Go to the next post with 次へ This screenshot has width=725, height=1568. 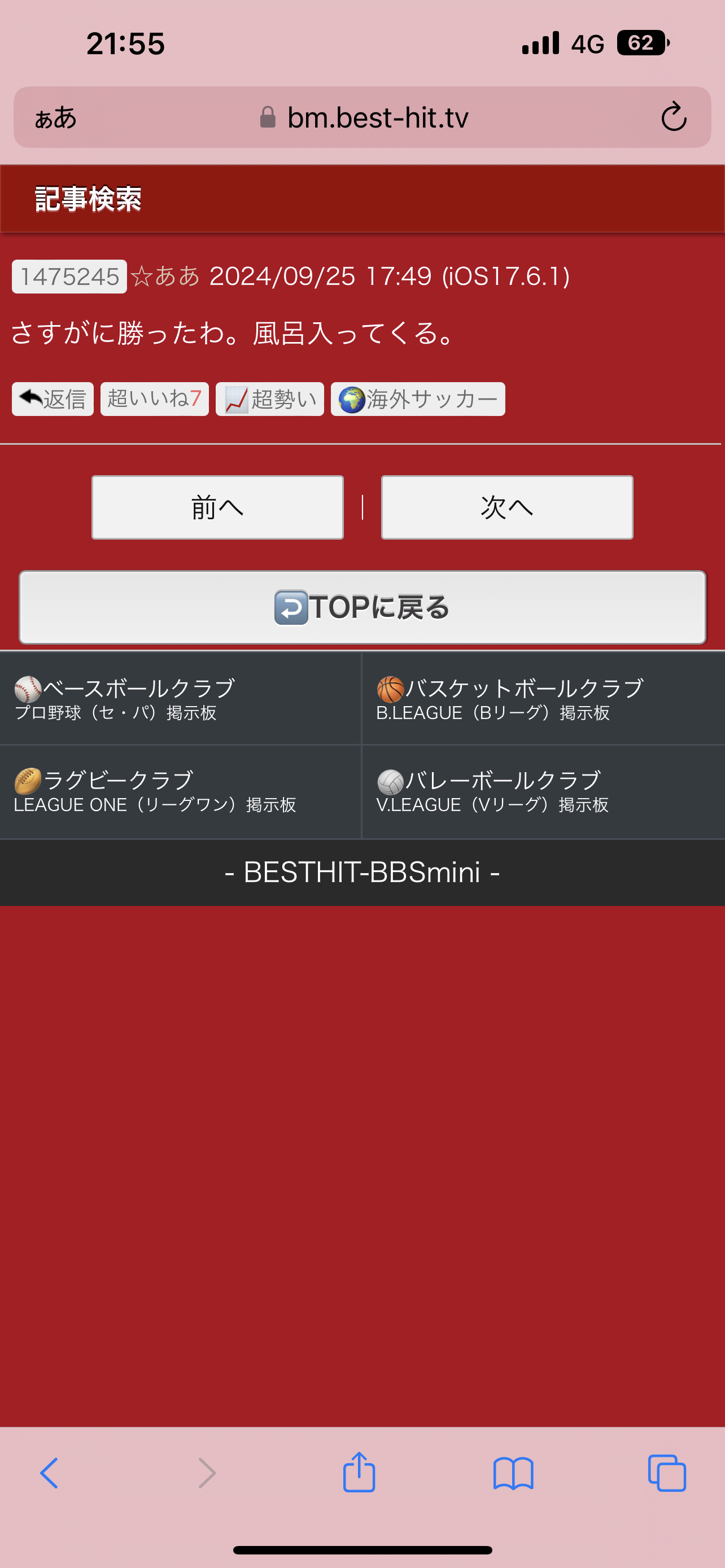[x=507, y=507]
